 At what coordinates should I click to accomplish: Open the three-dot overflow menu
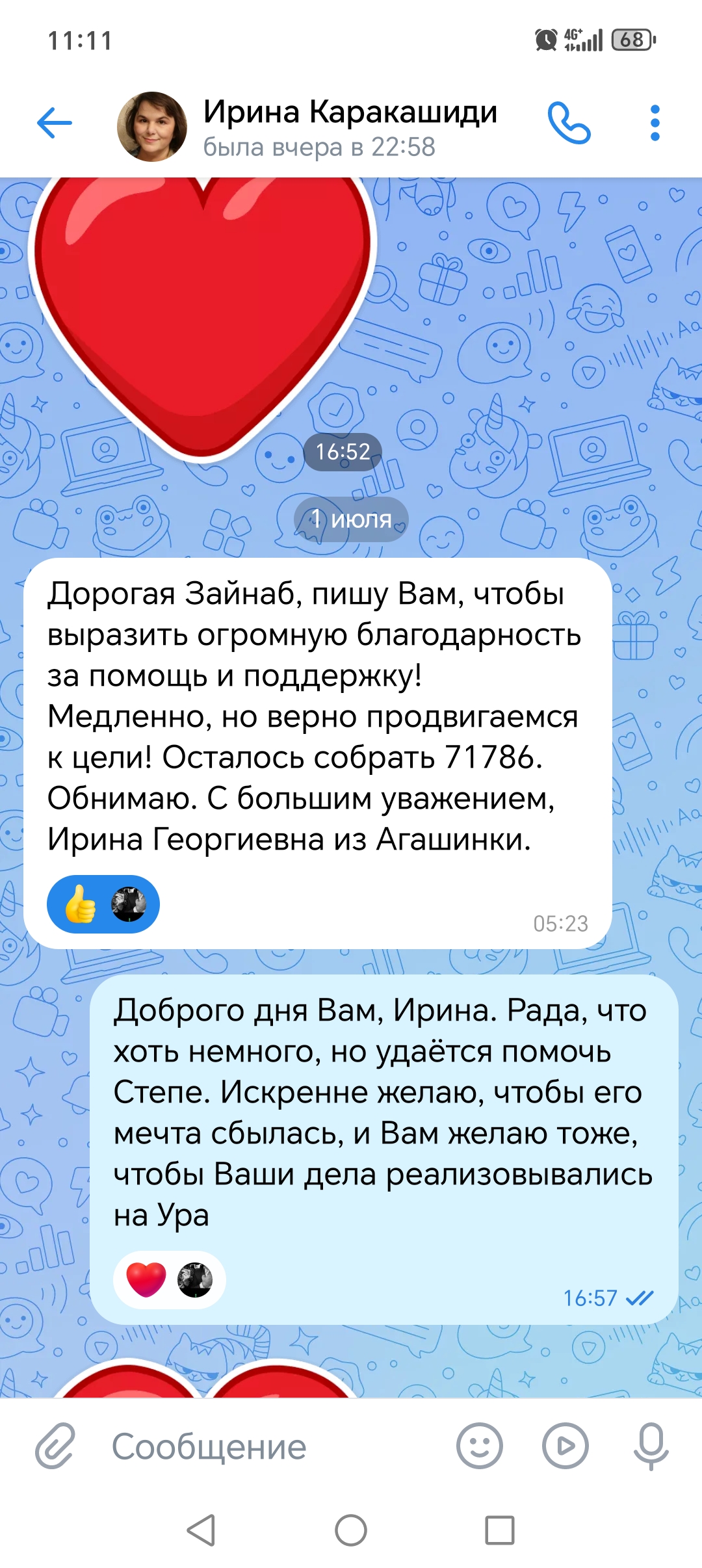click(655, 123)
